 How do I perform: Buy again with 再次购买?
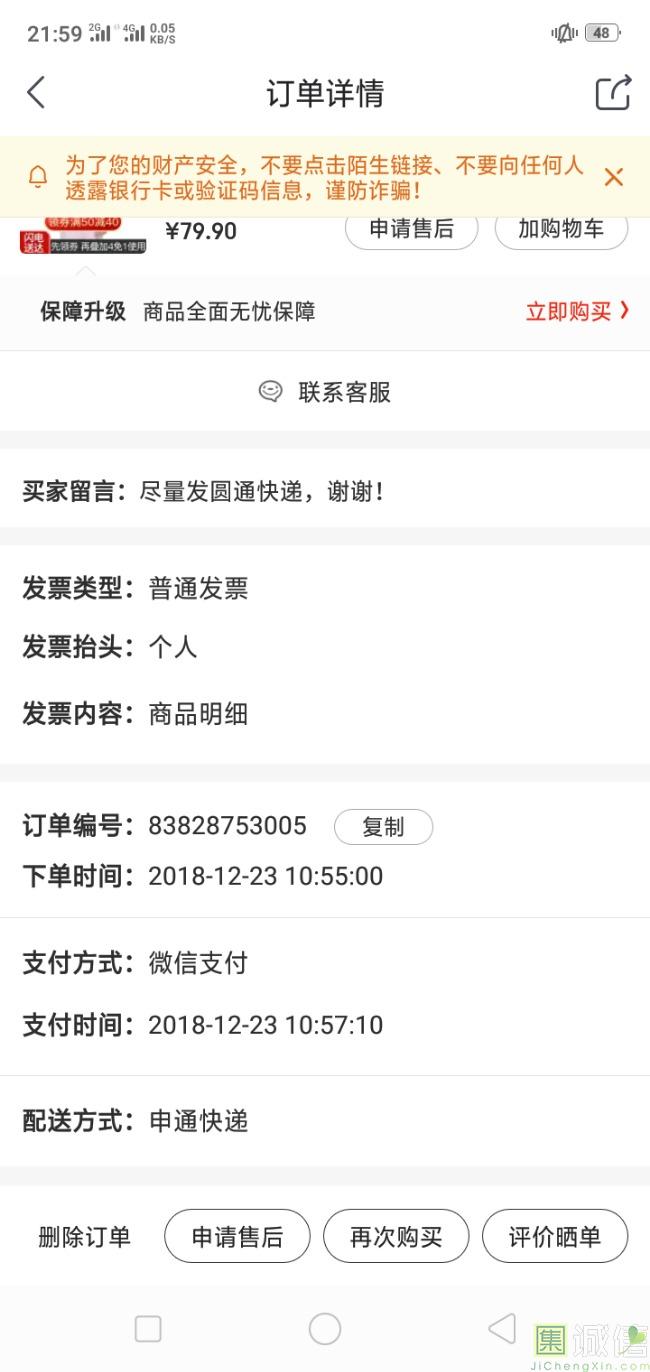(x=396, y=1237)
